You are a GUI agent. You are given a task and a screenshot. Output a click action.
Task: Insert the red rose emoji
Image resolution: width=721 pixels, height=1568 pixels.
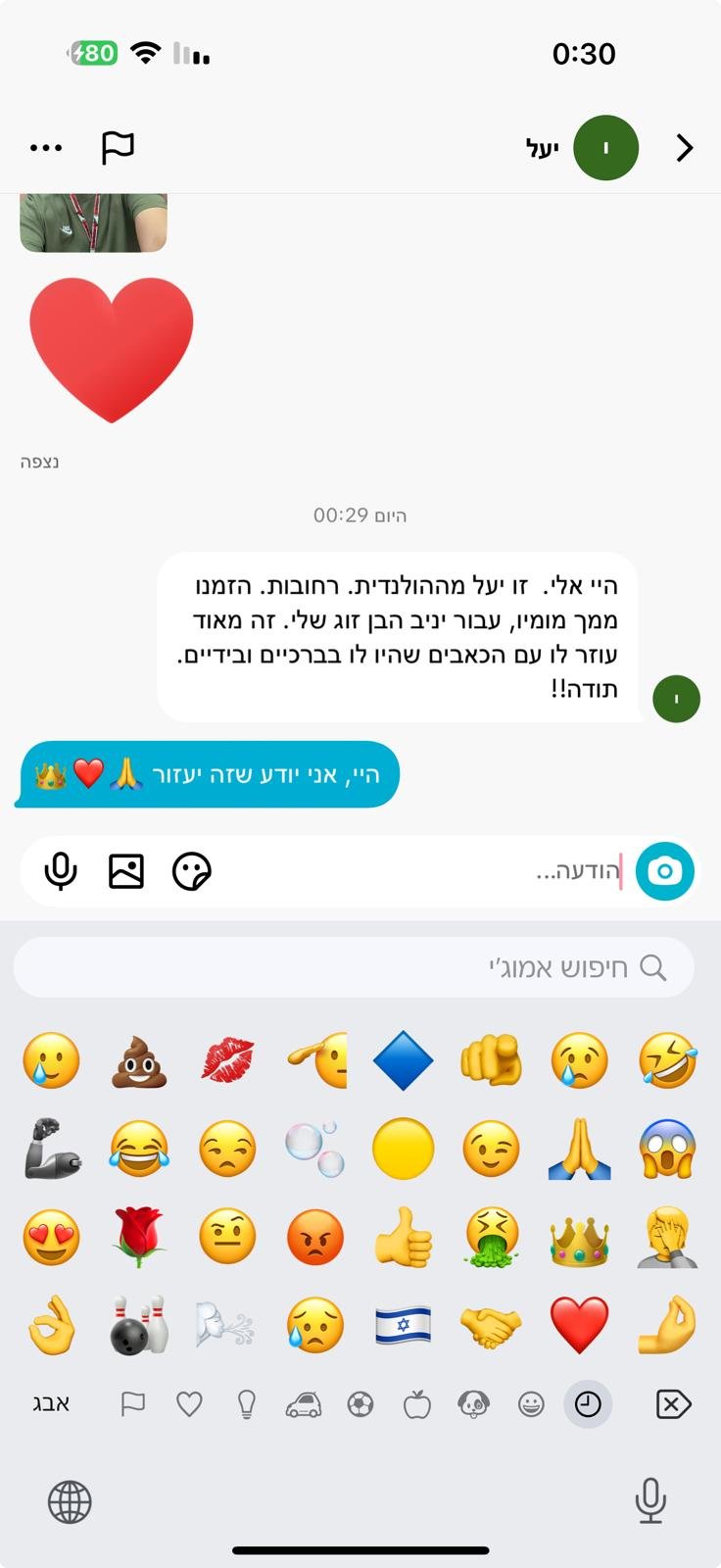point(138,1238)
